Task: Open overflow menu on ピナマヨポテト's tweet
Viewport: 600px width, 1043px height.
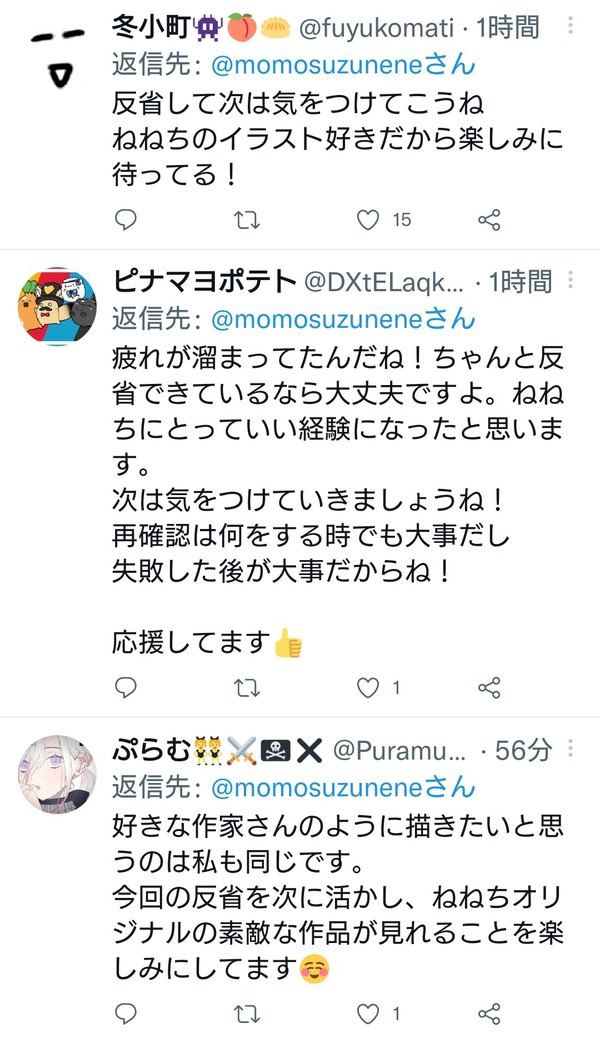Action: (570, 280)
